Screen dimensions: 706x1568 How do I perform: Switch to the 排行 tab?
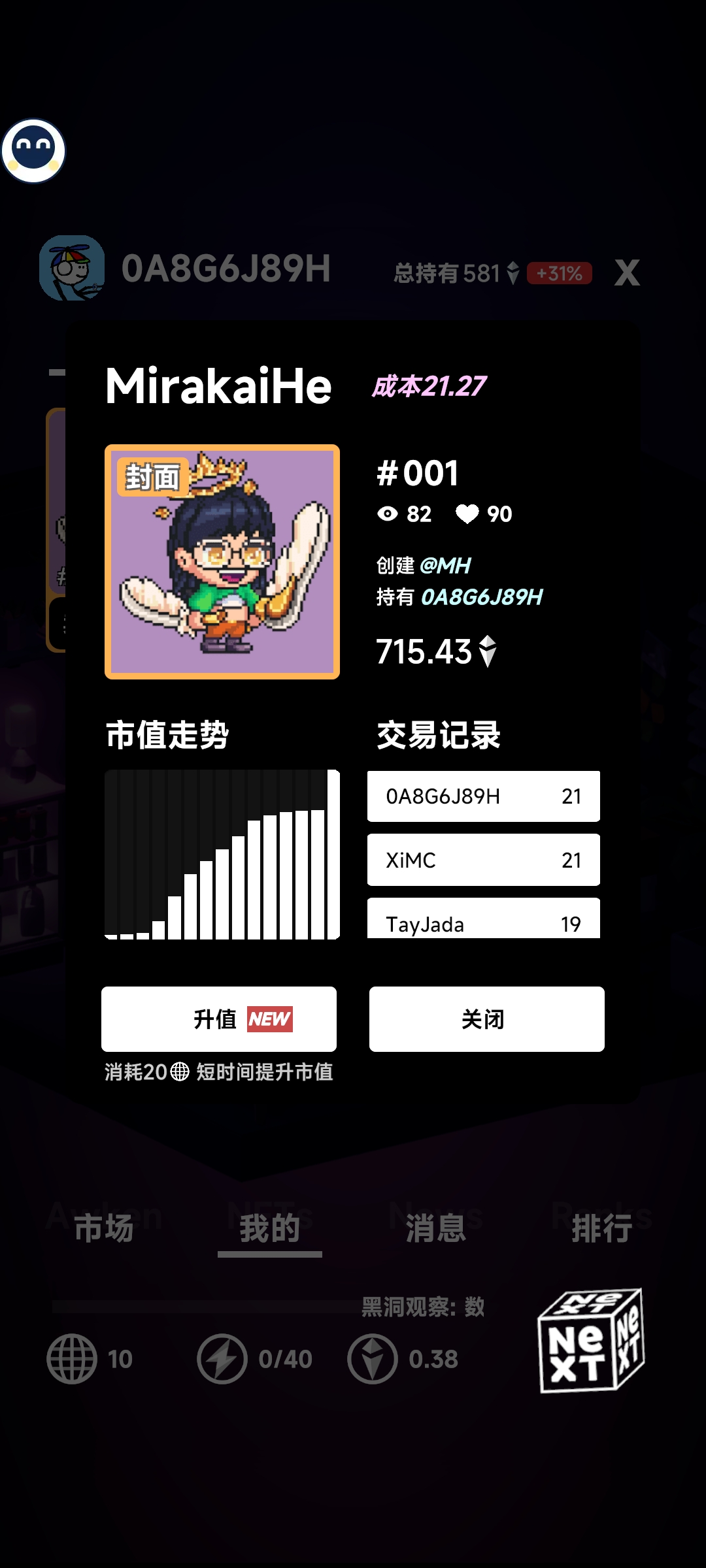602,1228
